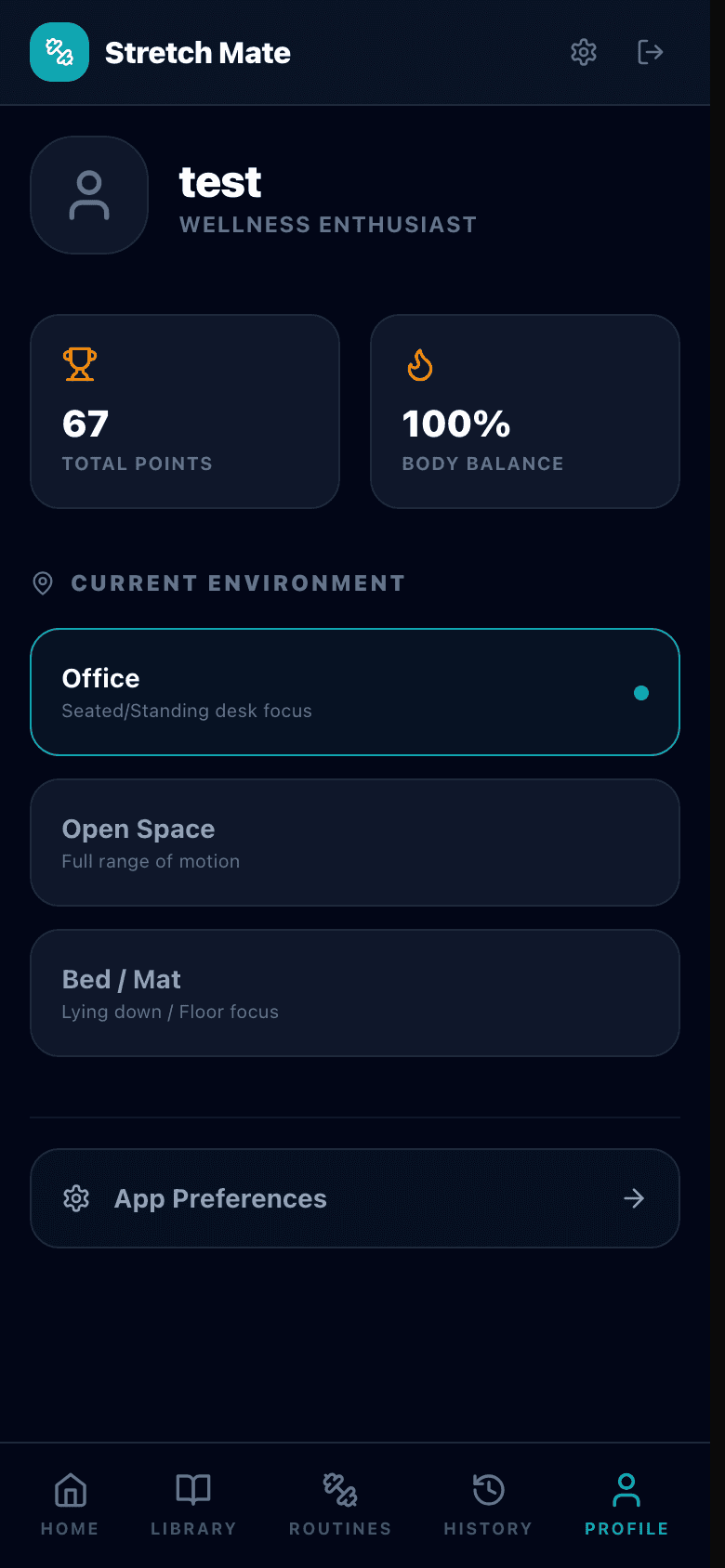Select the Office environment option
Viewport: 725px width, 1568px height.
[x=355, y=691]
